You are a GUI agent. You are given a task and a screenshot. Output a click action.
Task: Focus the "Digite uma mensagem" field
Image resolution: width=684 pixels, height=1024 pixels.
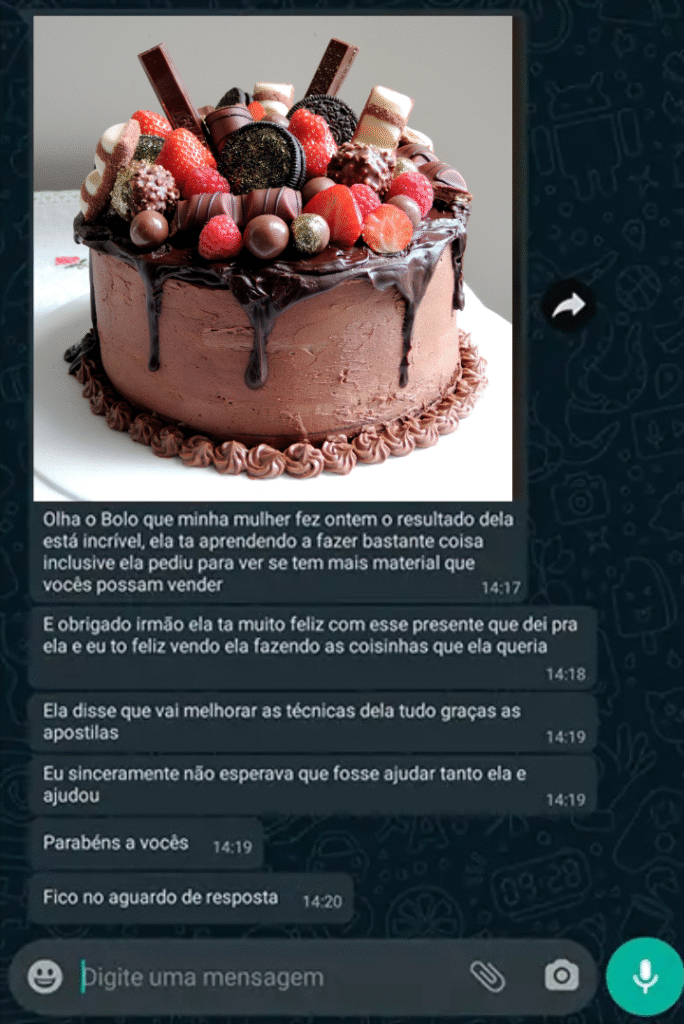(x=260, y=977)
